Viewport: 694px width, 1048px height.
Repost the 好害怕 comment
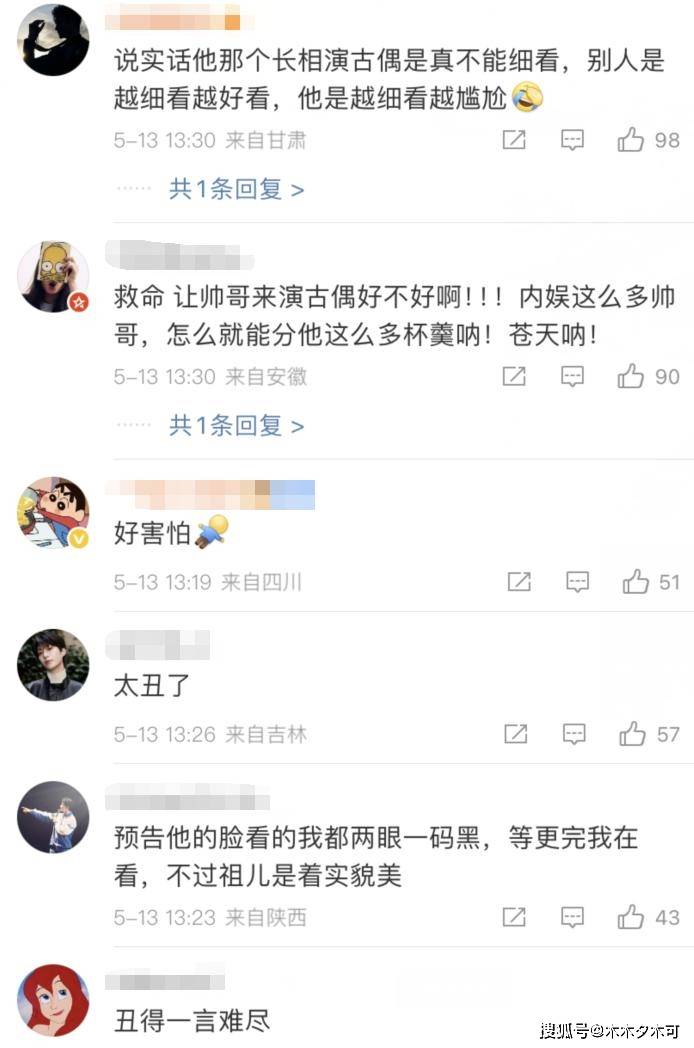[x=518, y=581]
